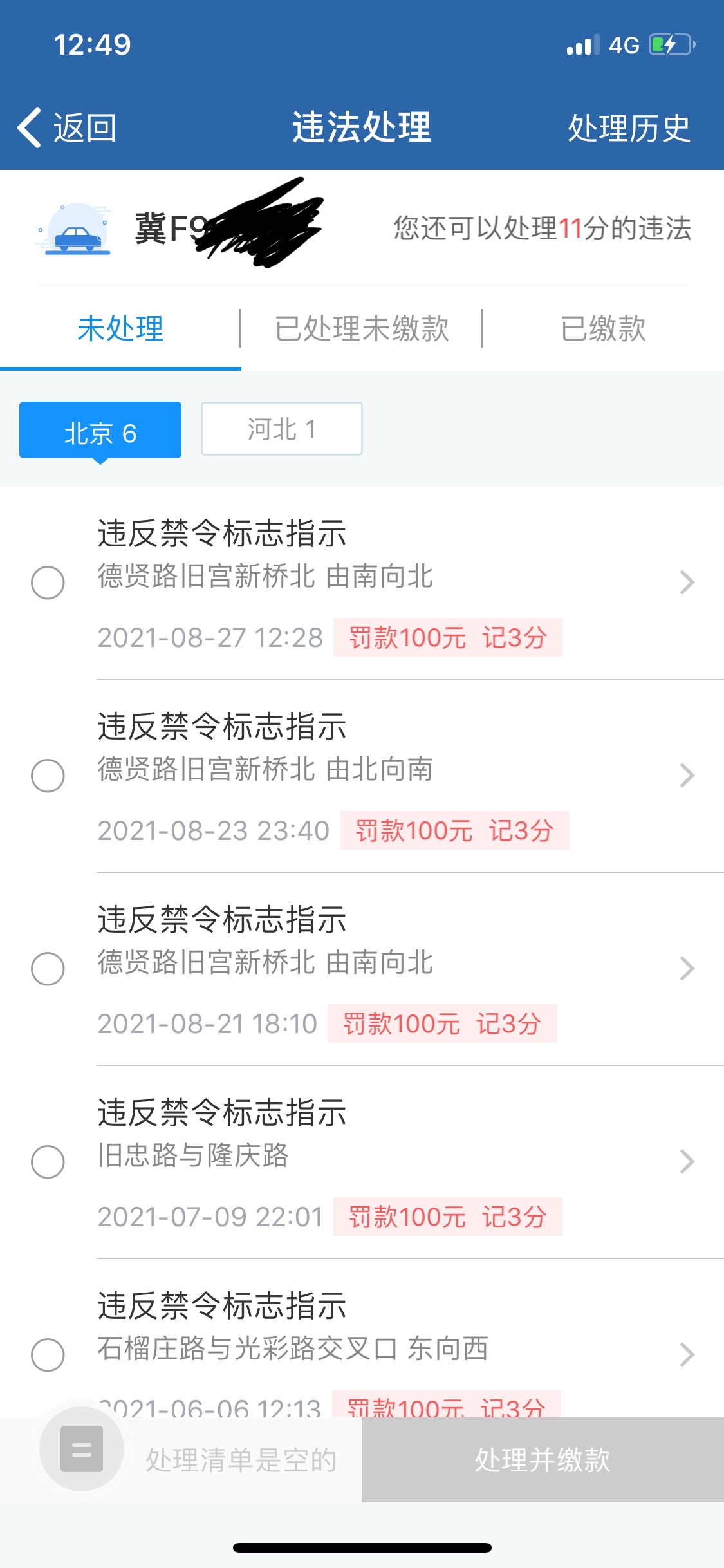Screen dimensions: 724x1568
Task: Select the violation dated 2021-08-23 23:40
Action: click(48, 776)
